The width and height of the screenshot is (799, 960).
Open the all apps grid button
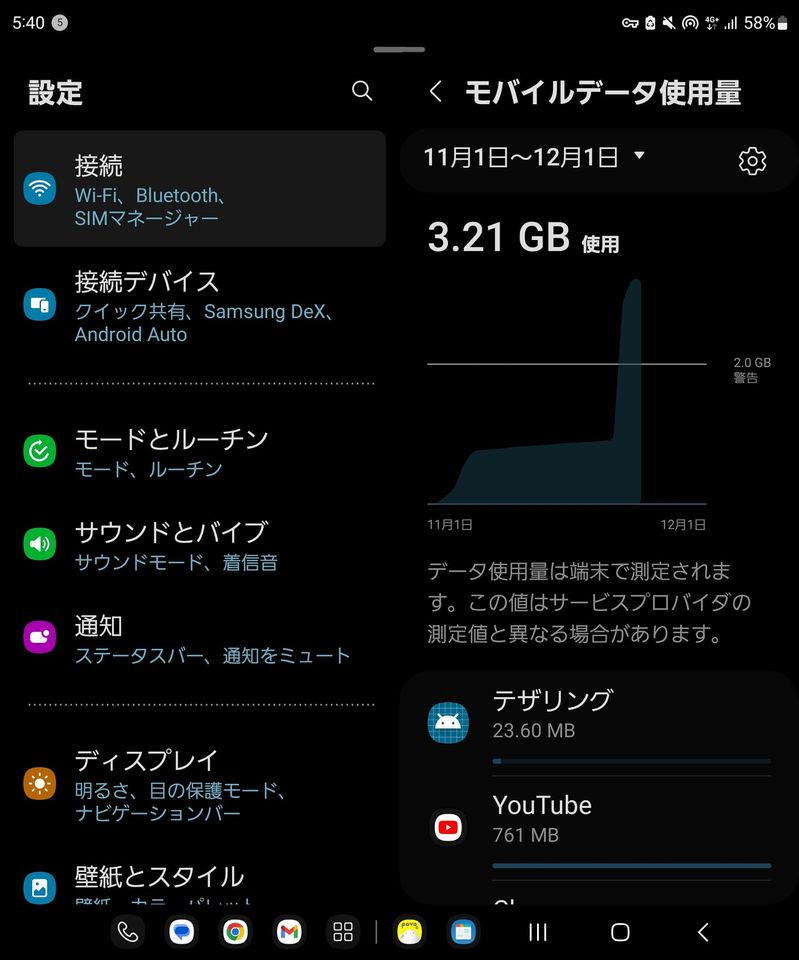click(x=343, y=932)
